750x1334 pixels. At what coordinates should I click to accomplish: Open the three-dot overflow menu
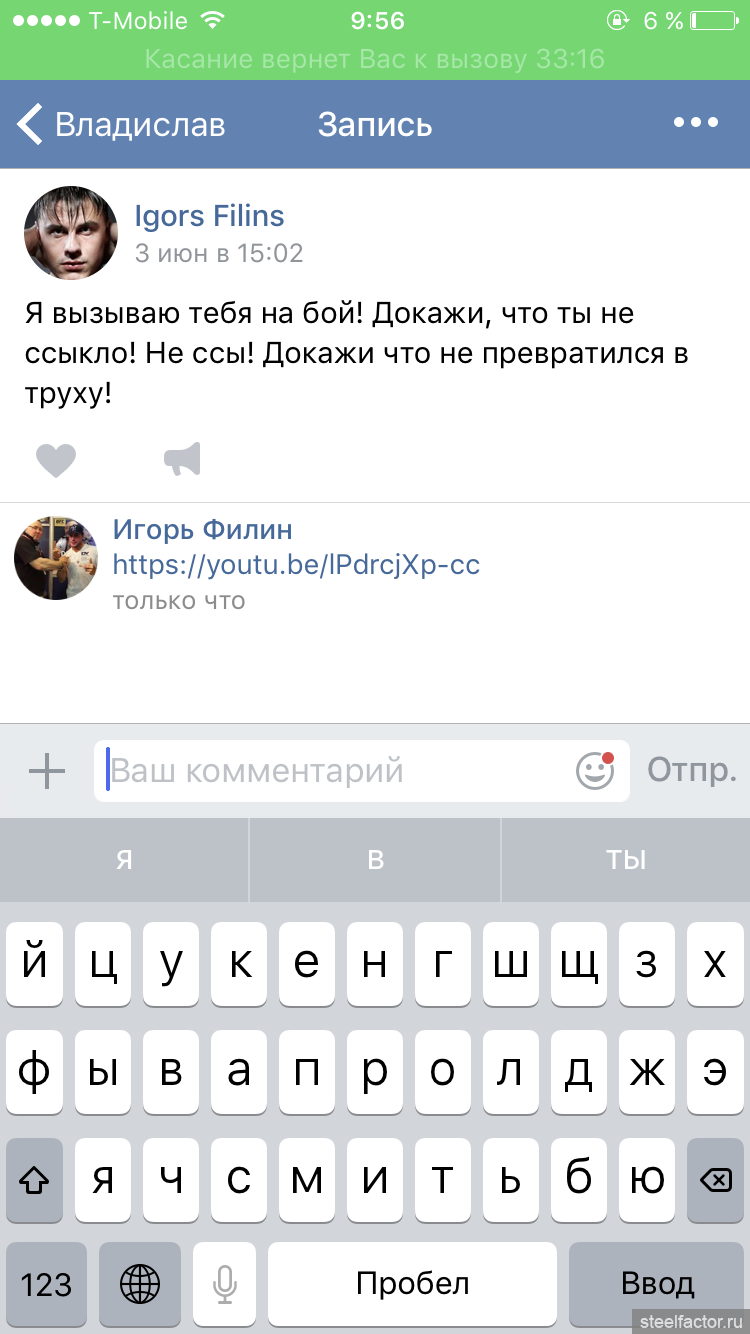696,123
